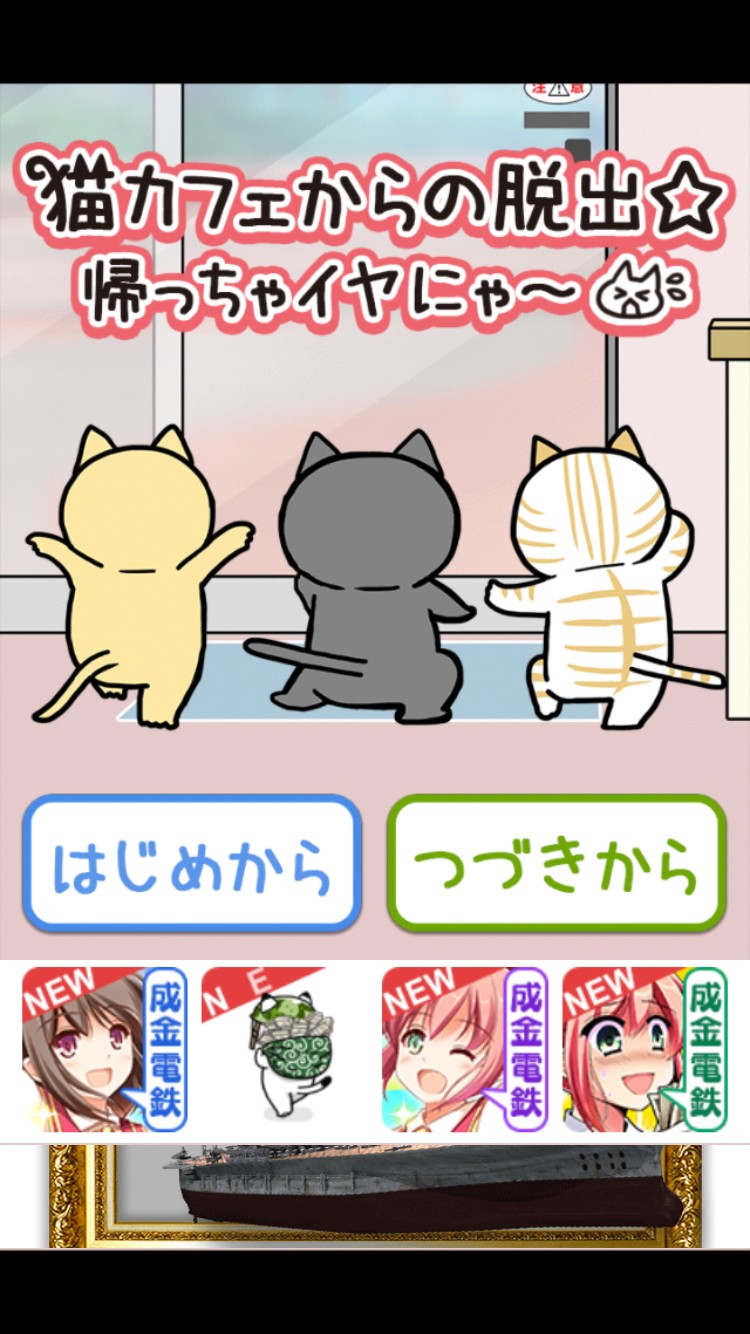Start a new game with はじめから

192,864
